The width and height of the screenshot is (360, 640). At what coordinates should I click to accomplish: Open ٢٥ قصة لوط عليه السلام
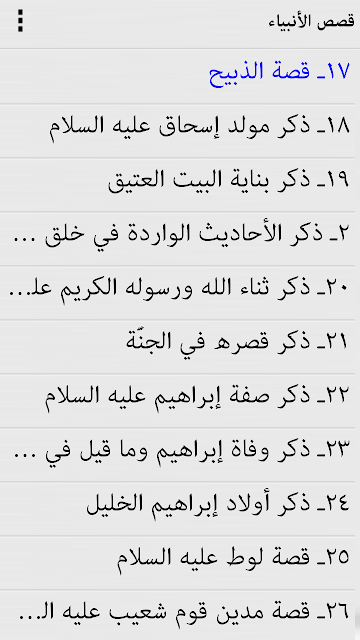pyautogui.click(x=180, y=562)
